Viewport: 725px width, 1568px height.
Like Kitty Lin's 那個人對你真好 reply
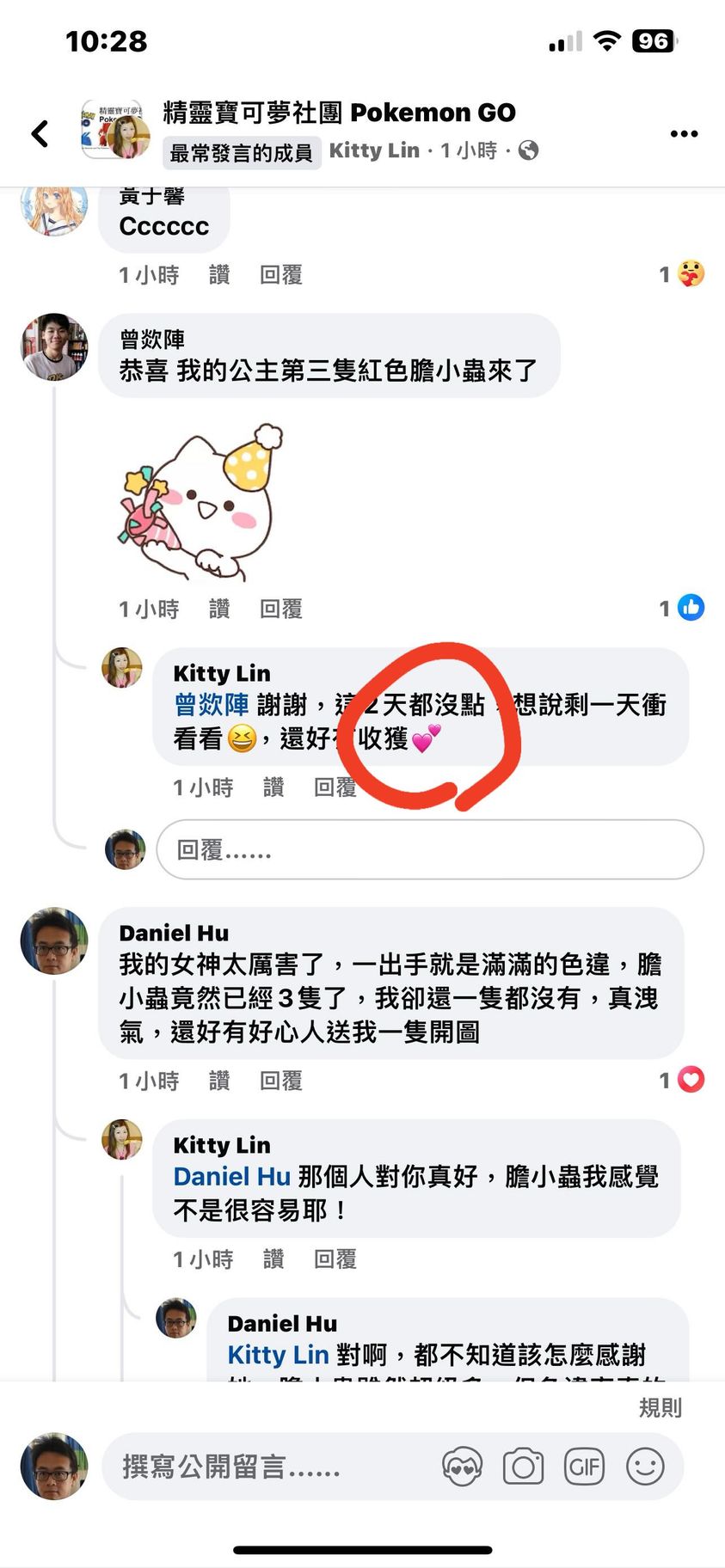pyautogui.click(x=273, y=1259)
